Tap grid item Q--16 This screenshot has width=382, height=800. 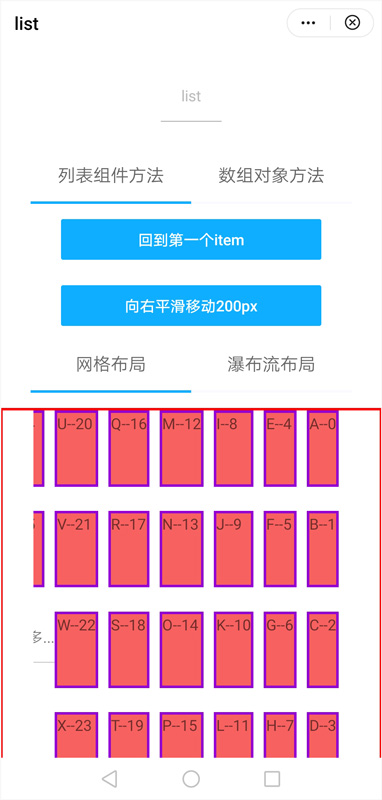(x=129, y=448)
